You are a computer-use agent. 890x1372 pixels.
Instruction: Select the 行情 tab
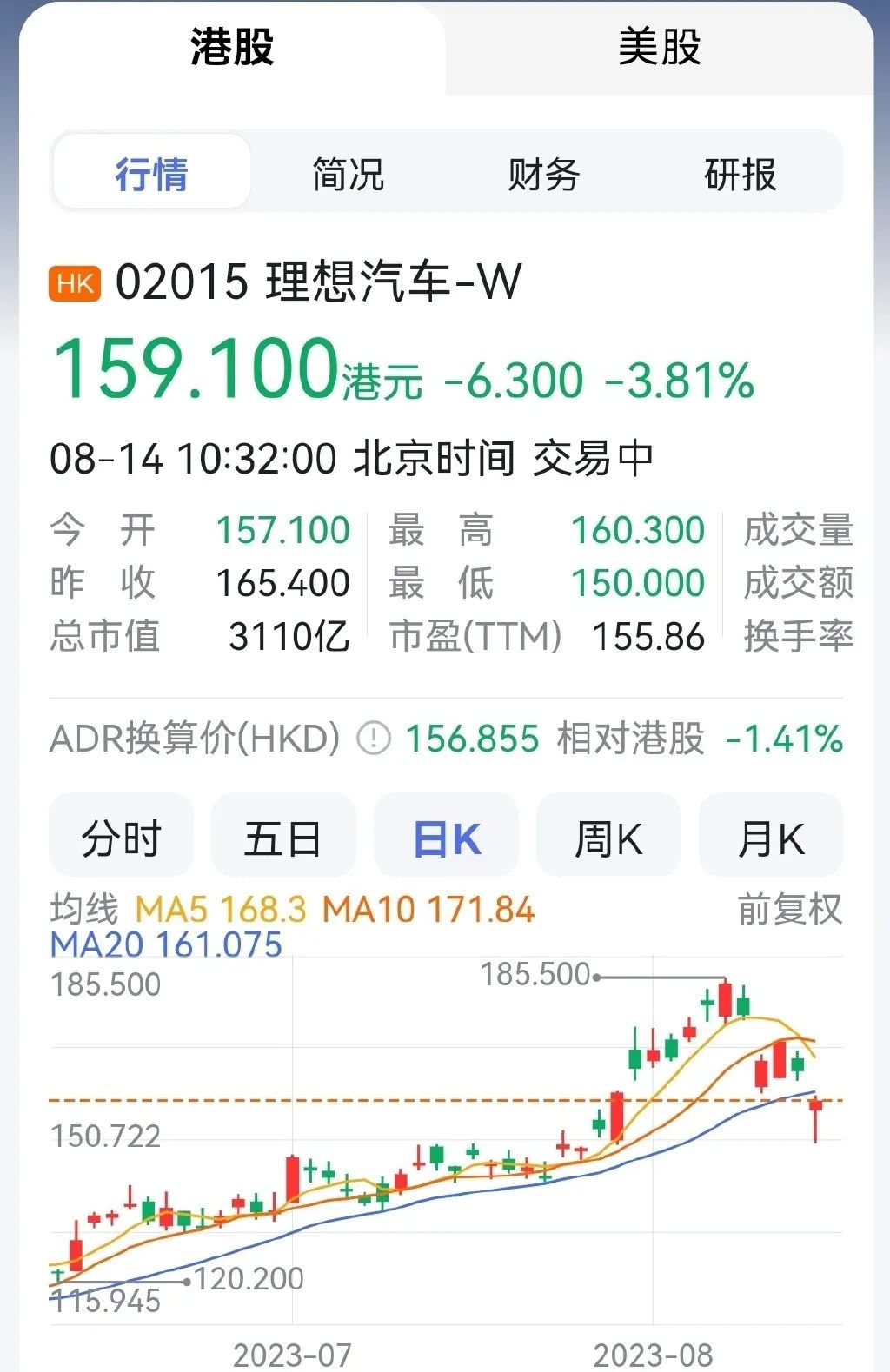(152, 173)
